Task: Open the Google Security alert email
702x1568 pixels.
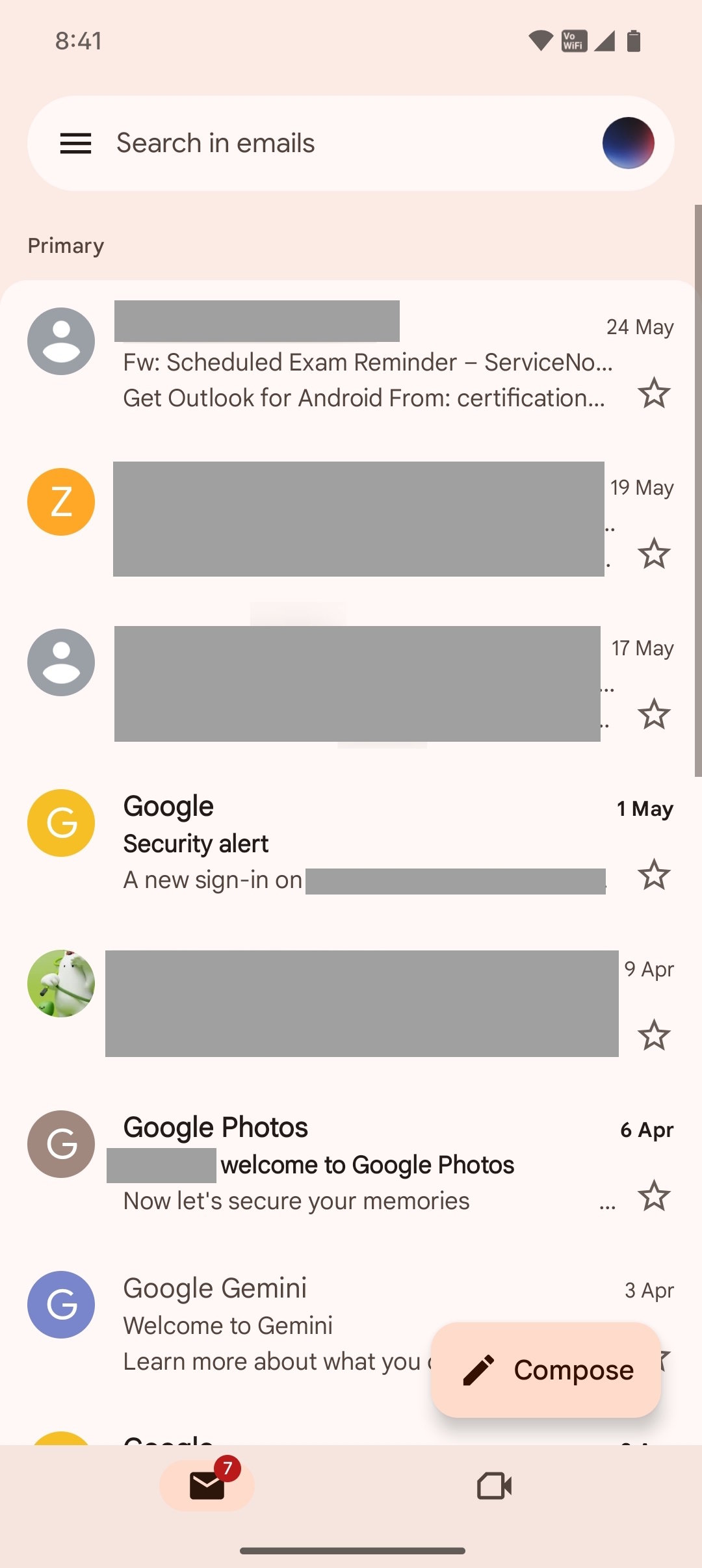Action: pos(364,843)
